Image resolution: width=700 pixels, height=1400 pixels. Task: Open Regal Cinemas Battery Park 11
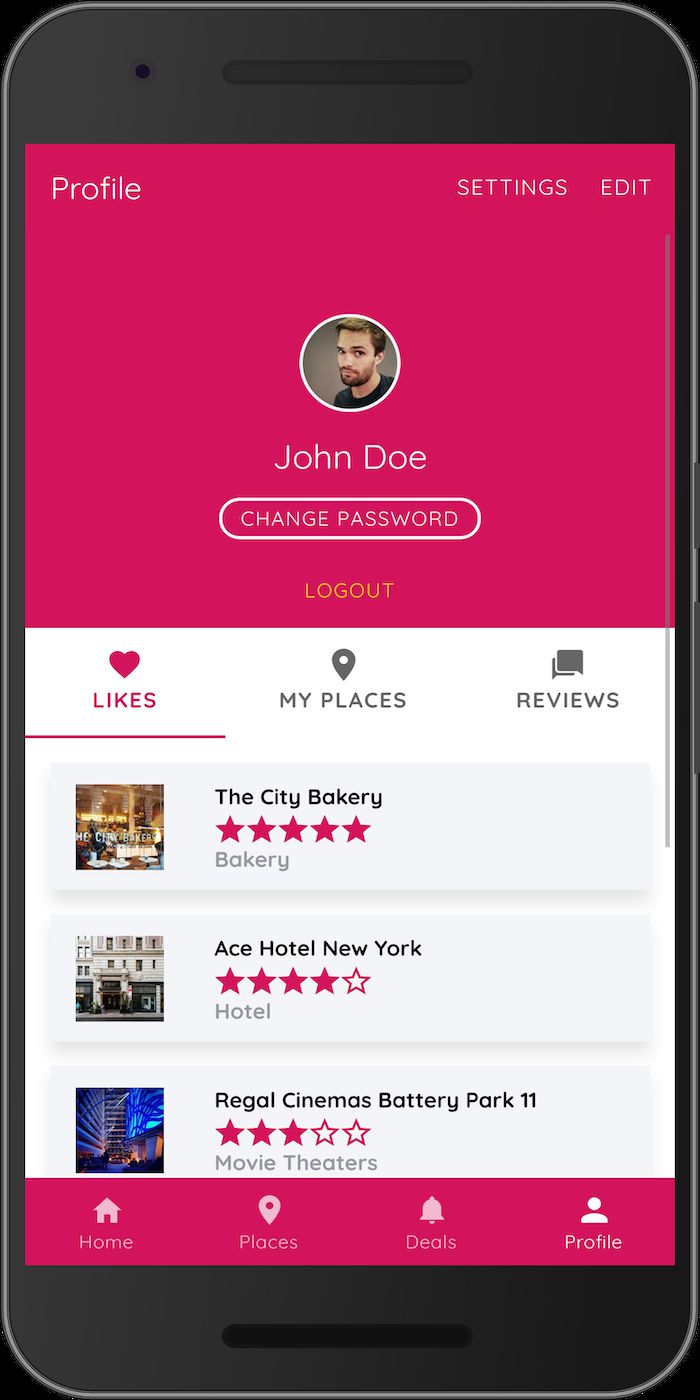(x=350, y=1125)
